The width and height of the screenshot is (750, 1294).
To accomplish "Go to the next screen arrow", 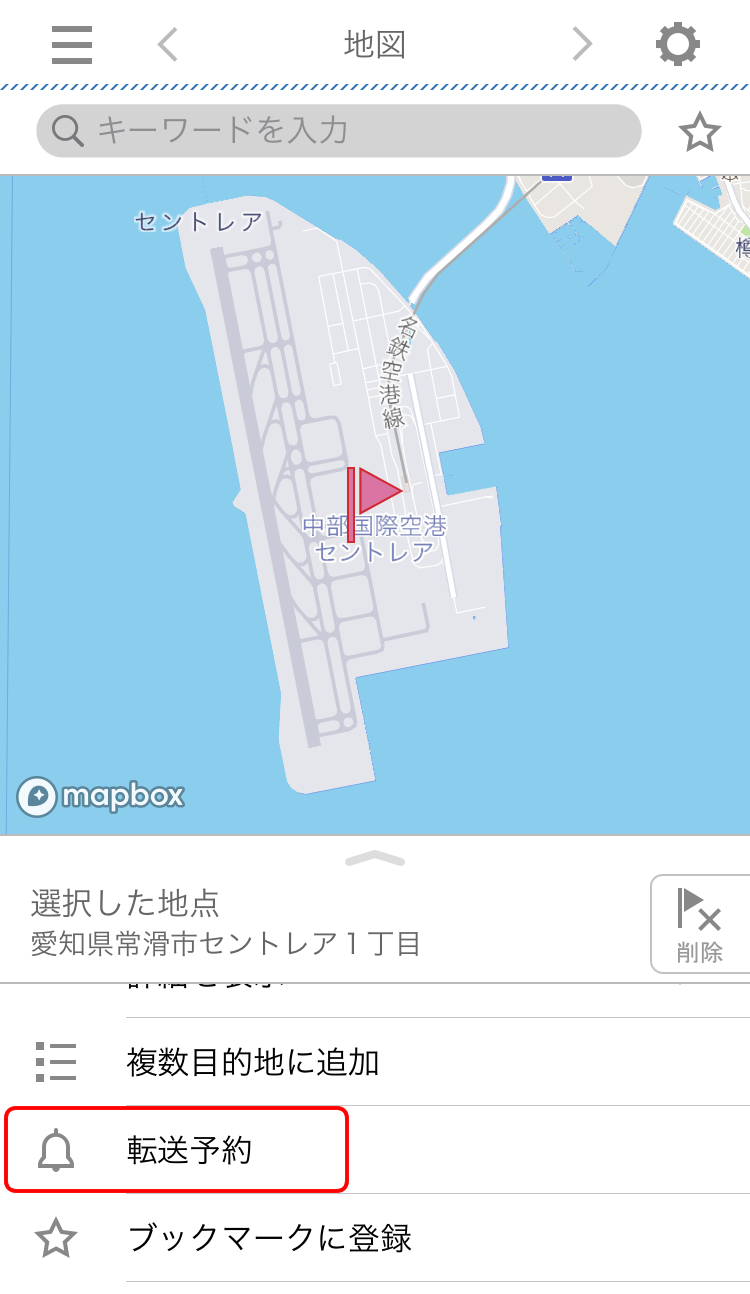I will point(581,45).
